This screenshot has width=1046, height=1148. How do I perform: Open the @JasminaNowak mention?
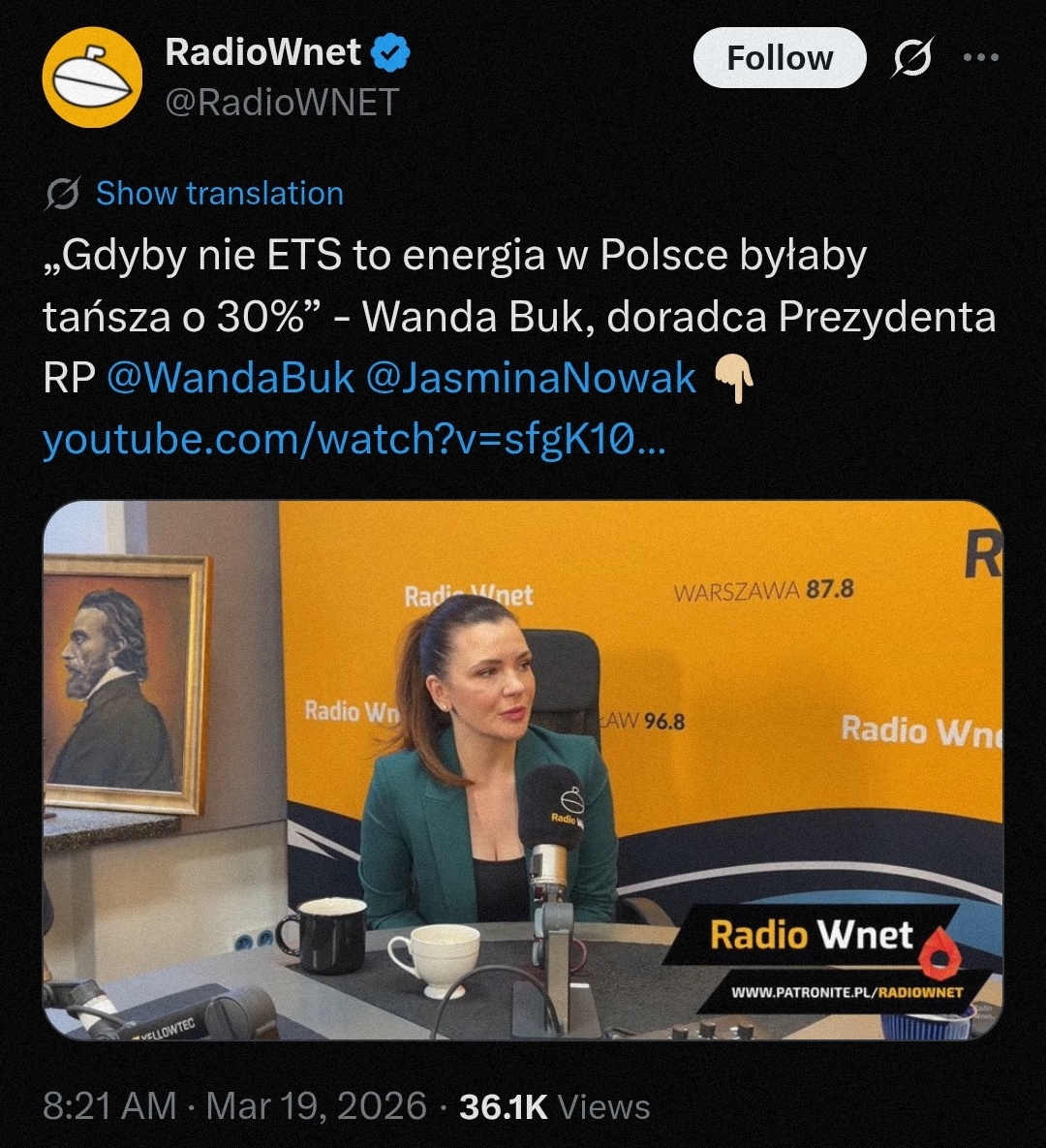coord(531,379)
